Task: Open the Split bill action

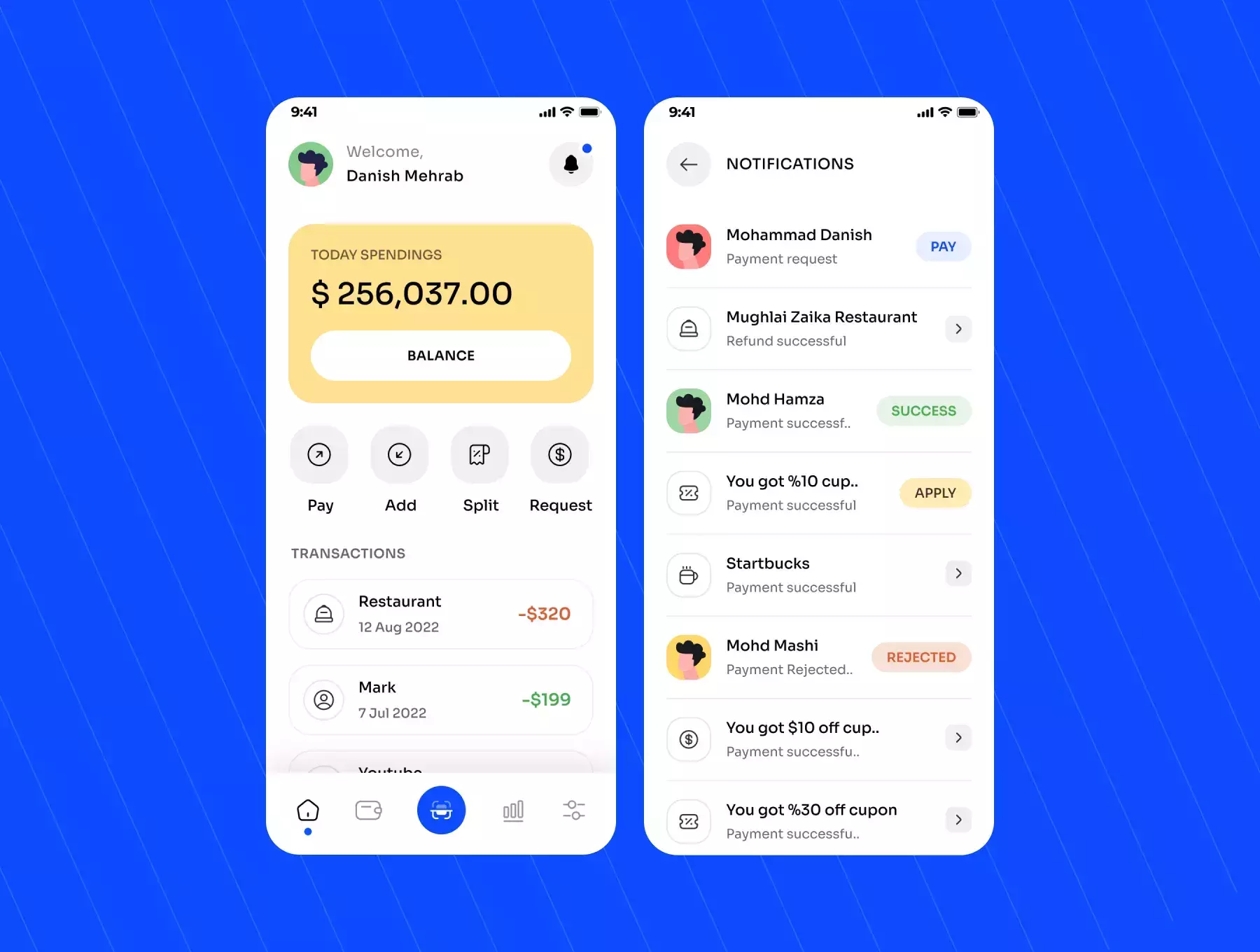Action: coord(479,455)
